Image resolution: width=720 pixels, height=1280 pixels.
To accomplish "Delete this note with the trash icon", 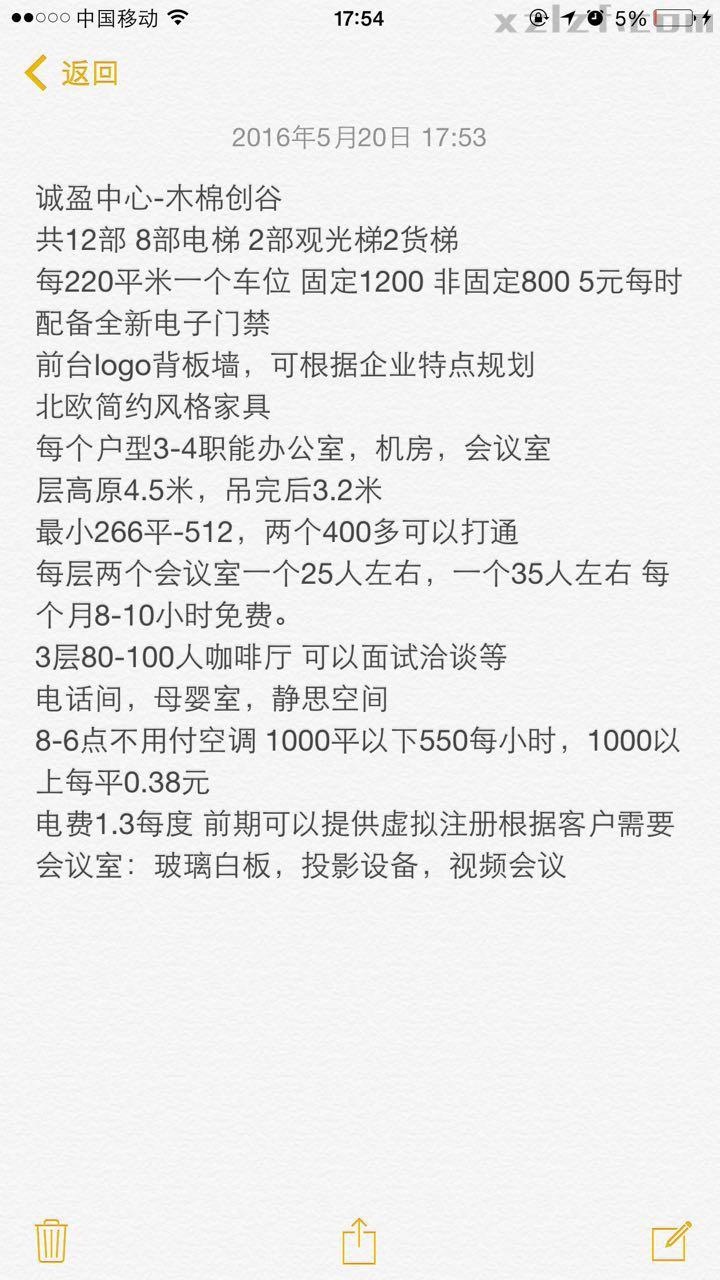I will [x=51, y=1241].
